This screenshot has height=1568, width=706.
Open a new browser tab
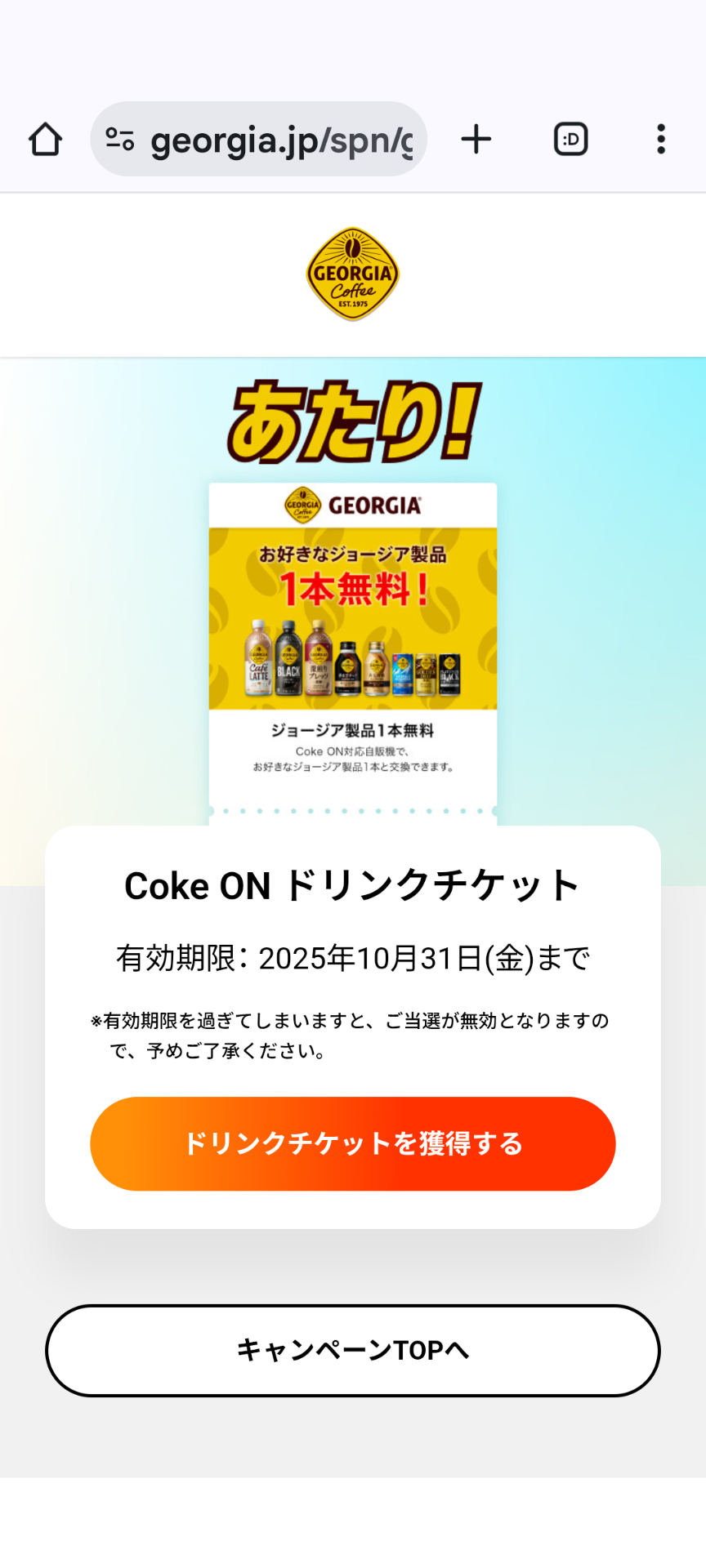coord(476,140)
